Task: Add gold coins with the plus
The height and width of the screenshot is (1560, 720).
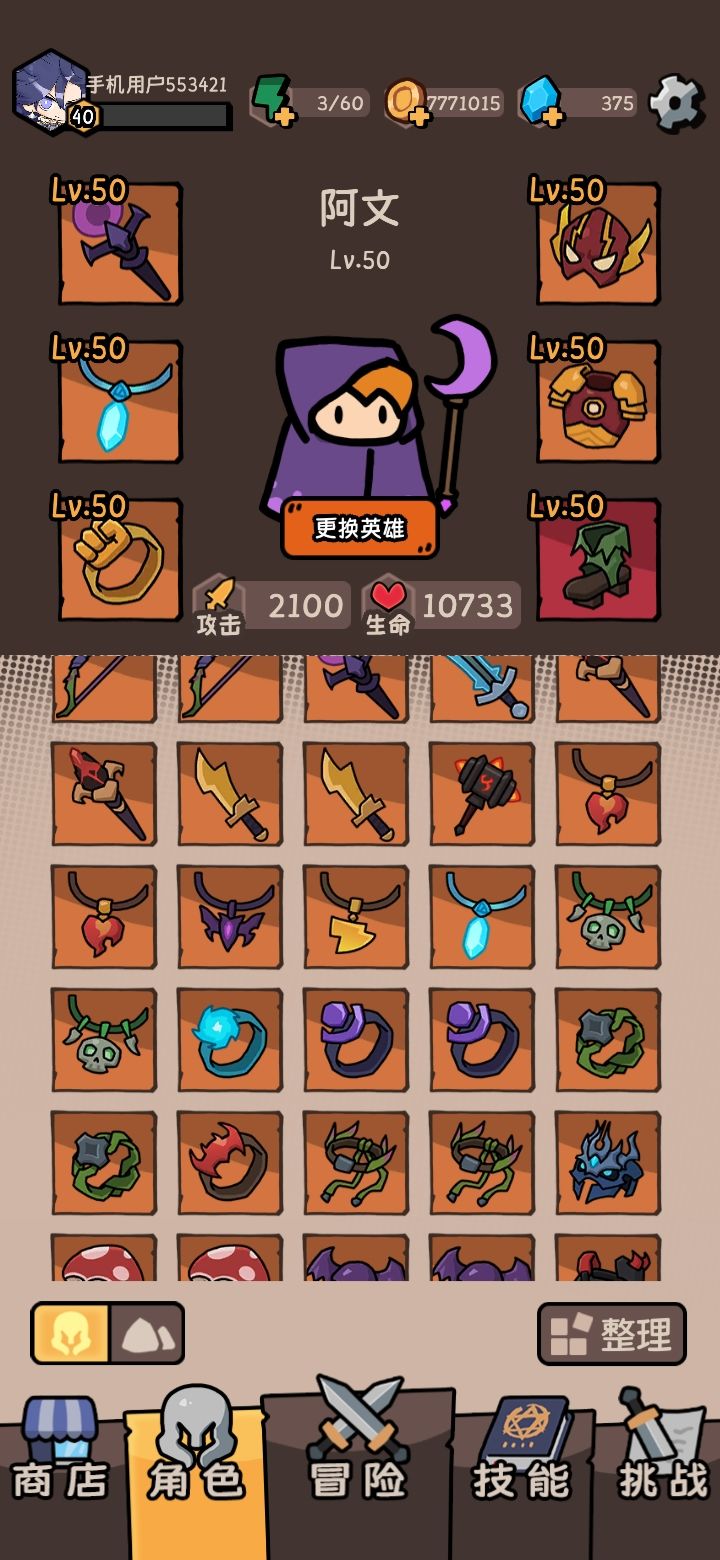Action: 420,116
